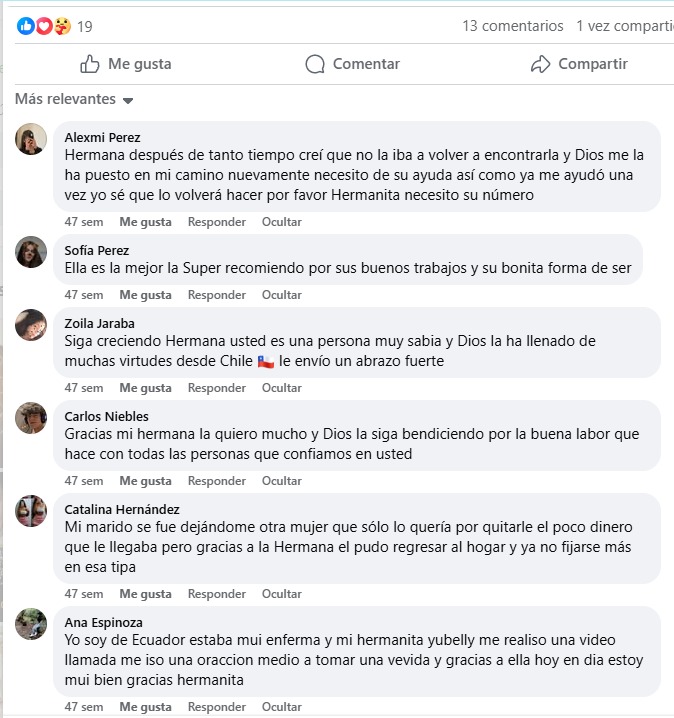
Task: Share the post via Compartir
Action: (x=579, y=64)
